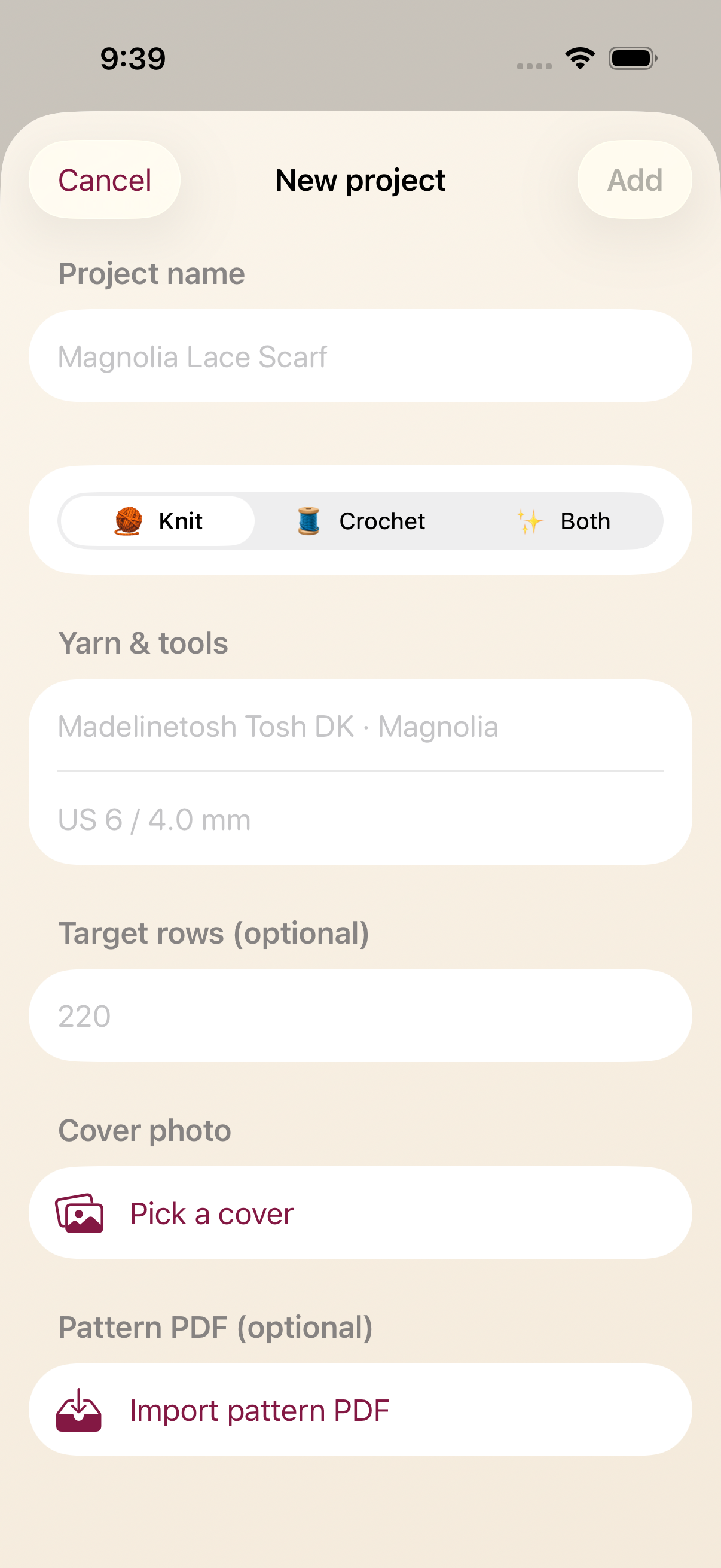Screen dimensions: 721x1568
Task: Switch to the Crochet option
Action: pos(360,521)
